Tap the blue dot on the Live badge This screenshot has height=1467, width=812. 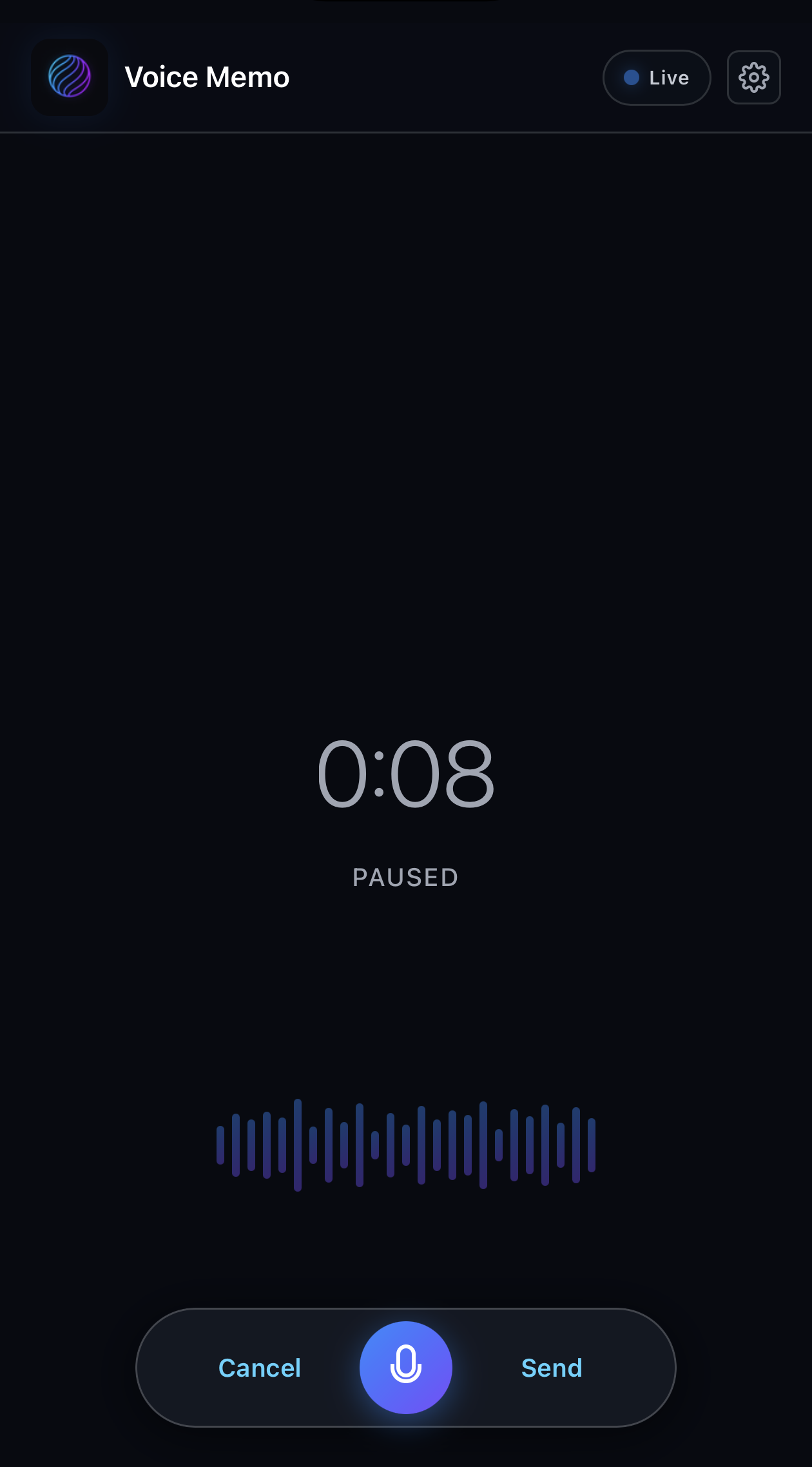point(630,77)
